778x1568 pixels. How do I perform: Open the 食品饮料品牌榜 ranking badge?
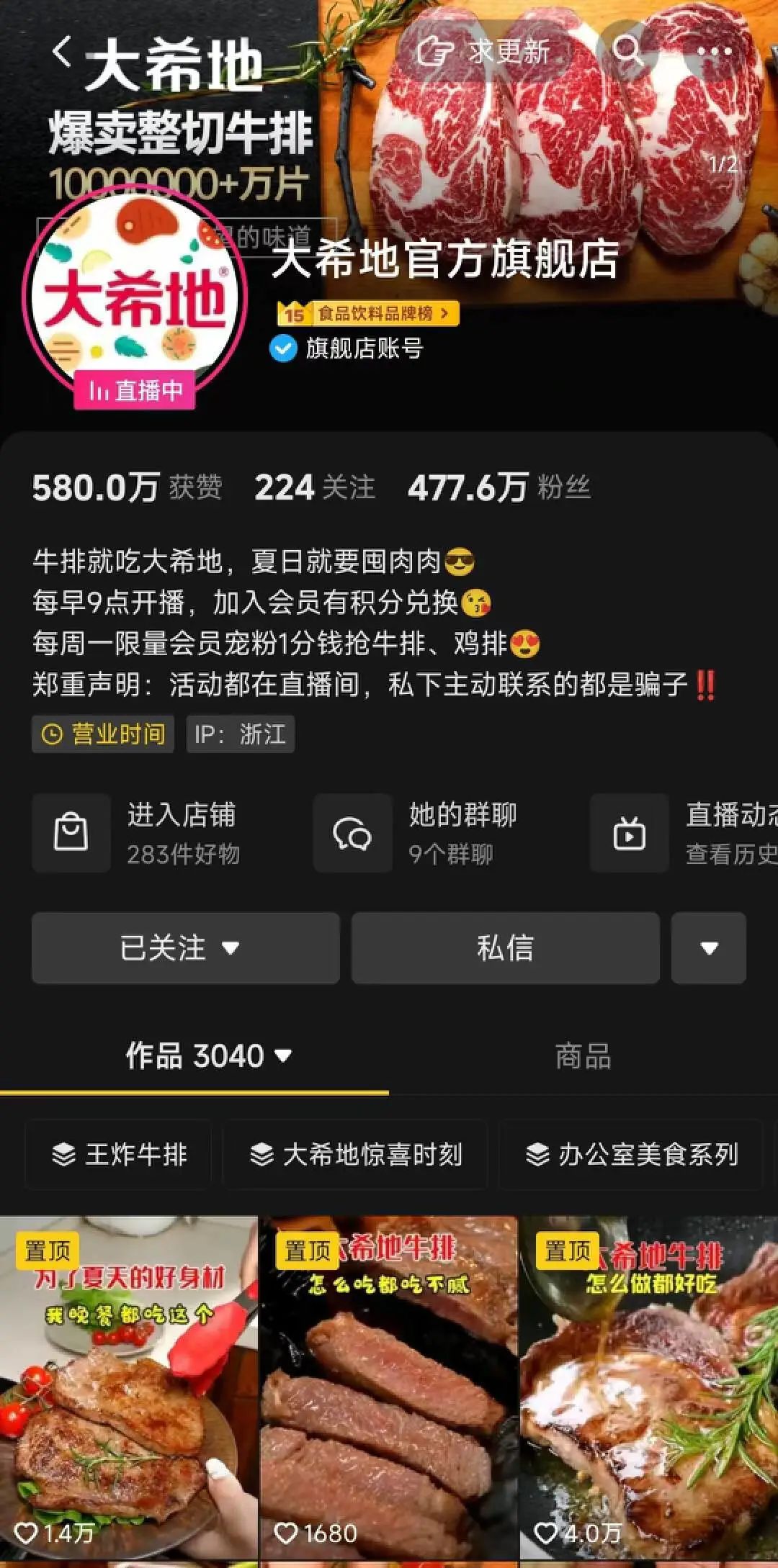(x=368, y=314)
